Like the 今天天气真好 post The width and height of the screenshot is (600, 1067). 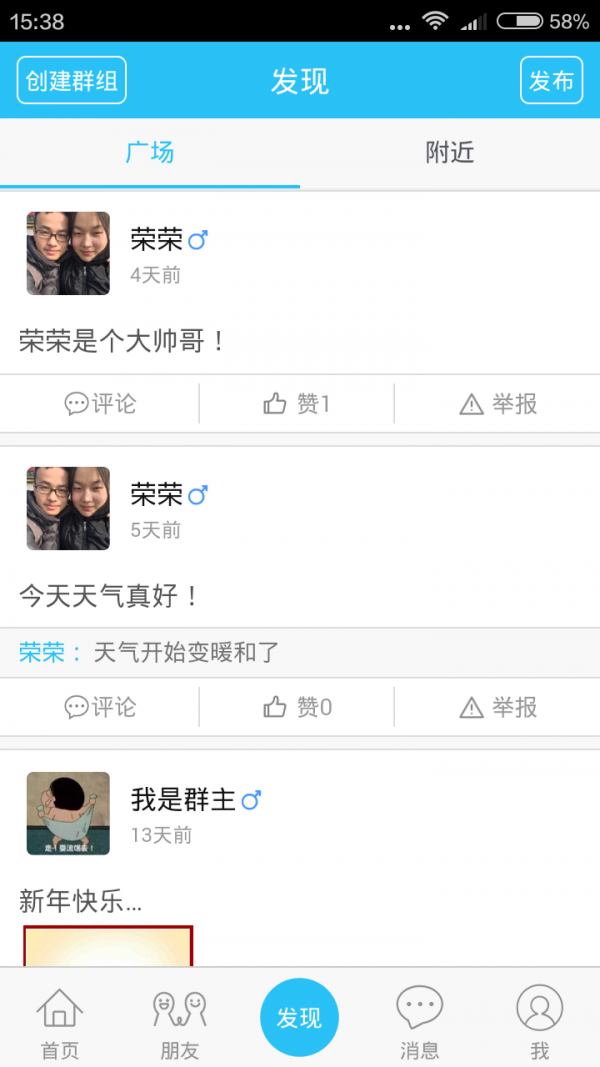coord(297,708)
